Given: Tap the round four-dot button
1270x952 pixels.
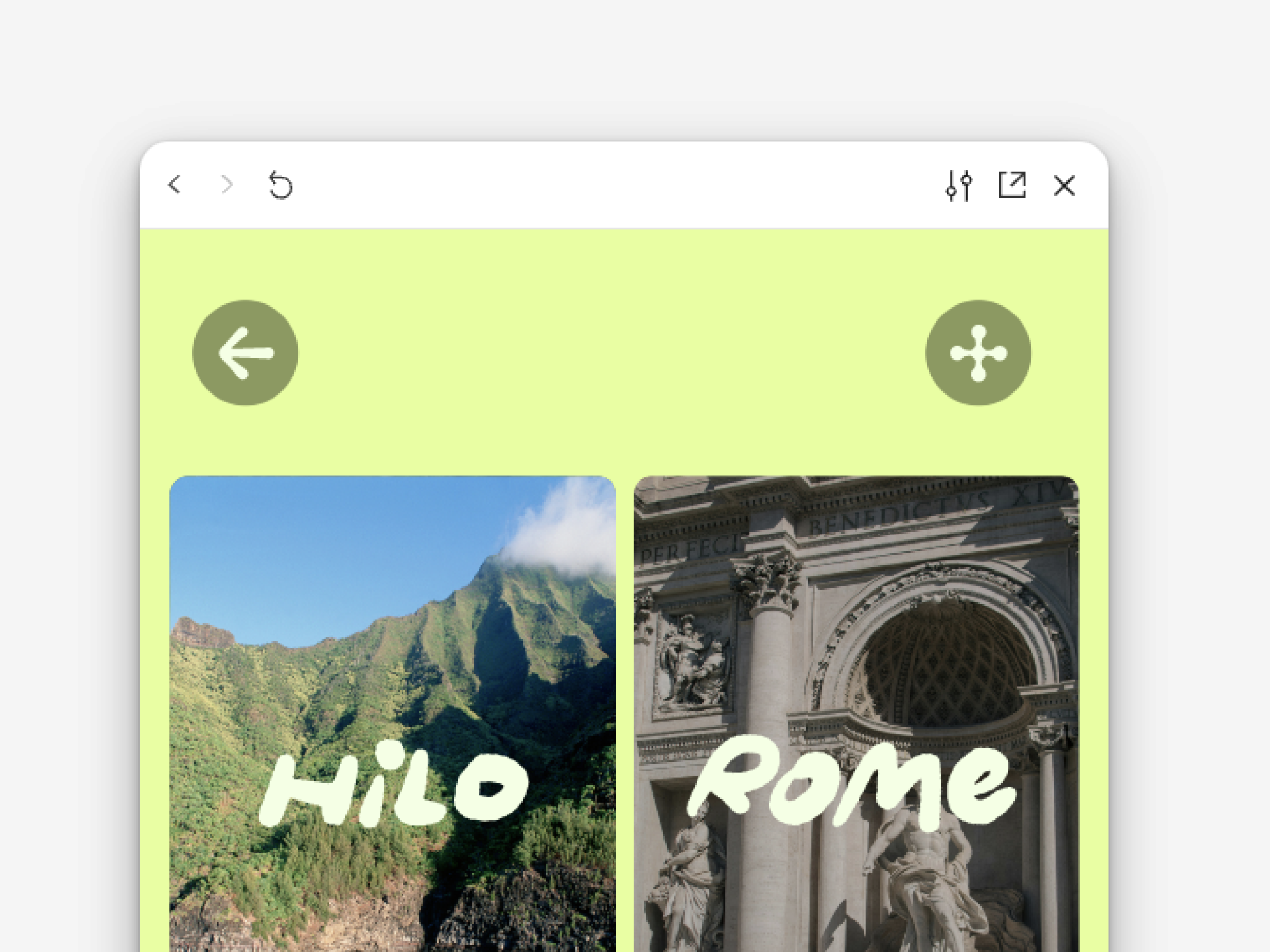Looking at the screenshot, I should (978, 353).
